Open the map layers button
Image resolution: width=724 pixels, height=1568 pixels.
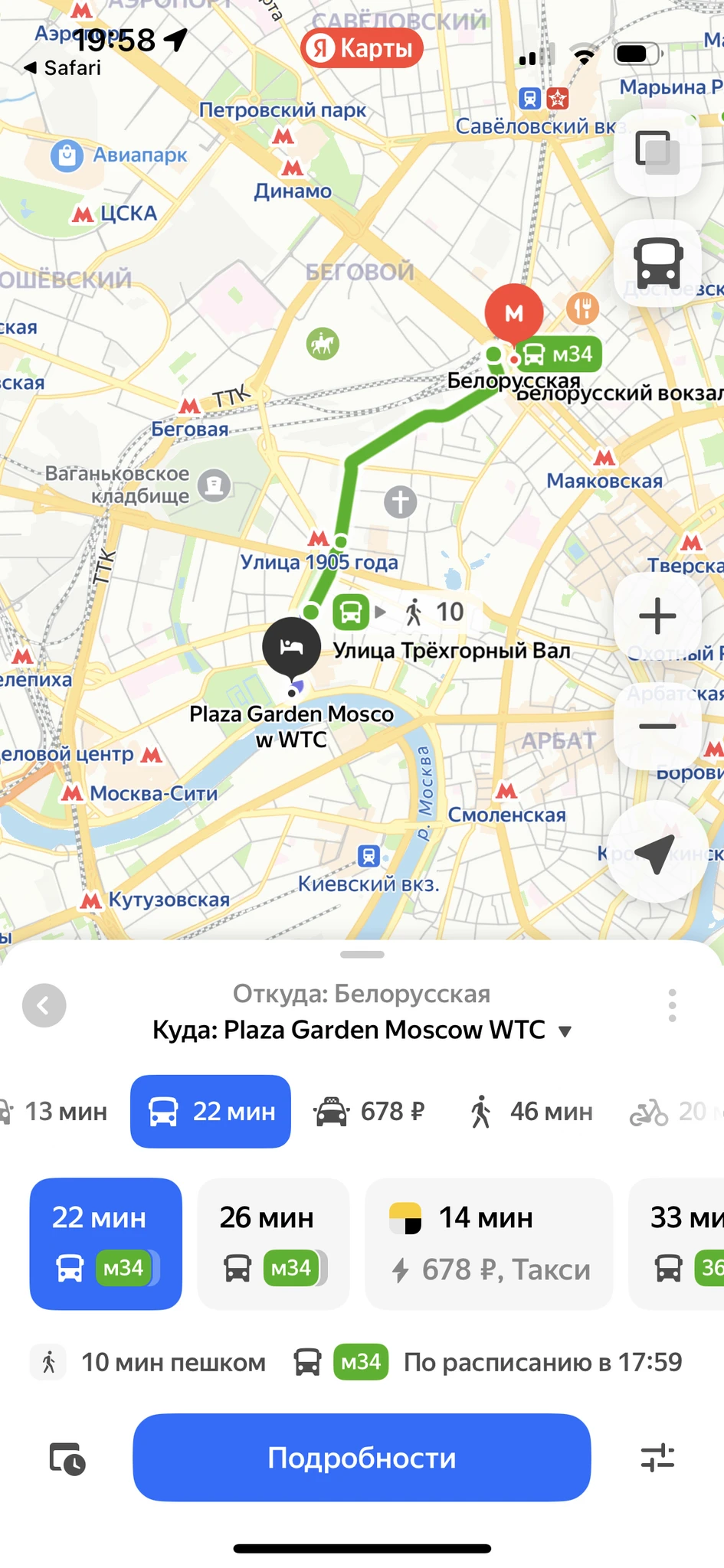click(657, 152)
